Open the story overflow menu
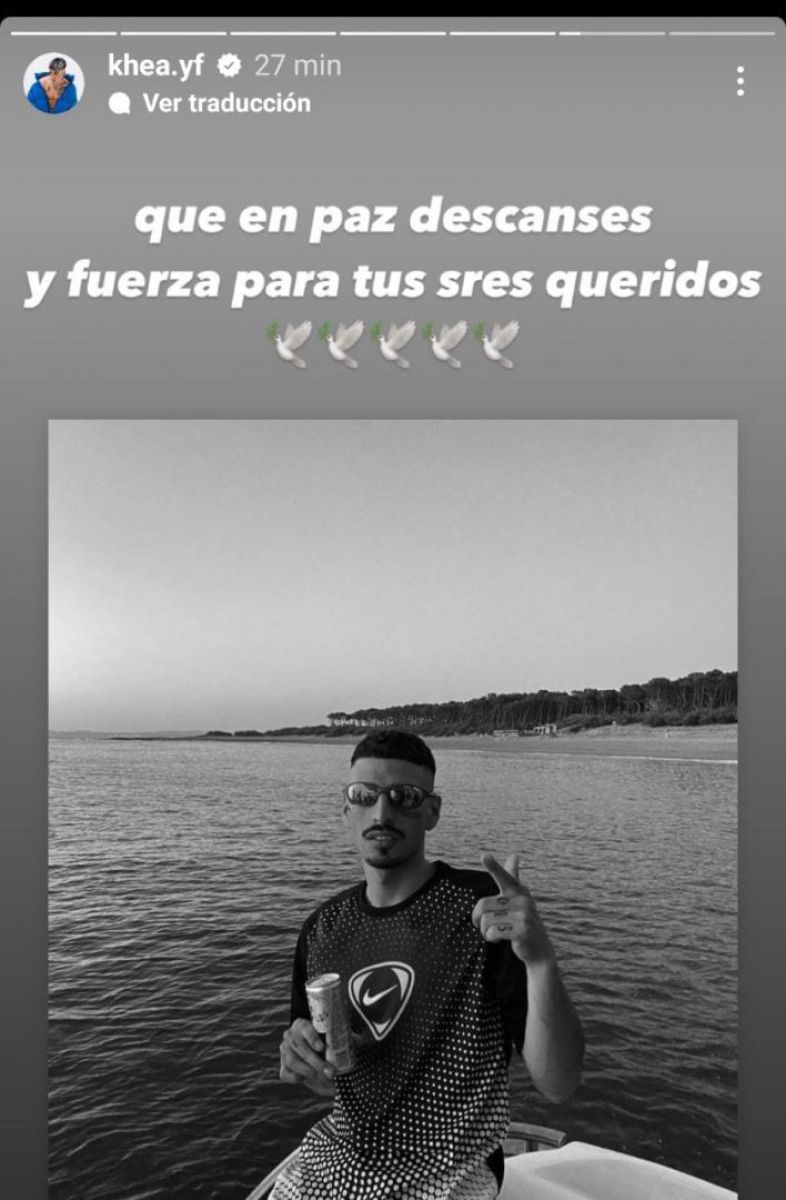786x1200 pixels. (x=740, y=82)
